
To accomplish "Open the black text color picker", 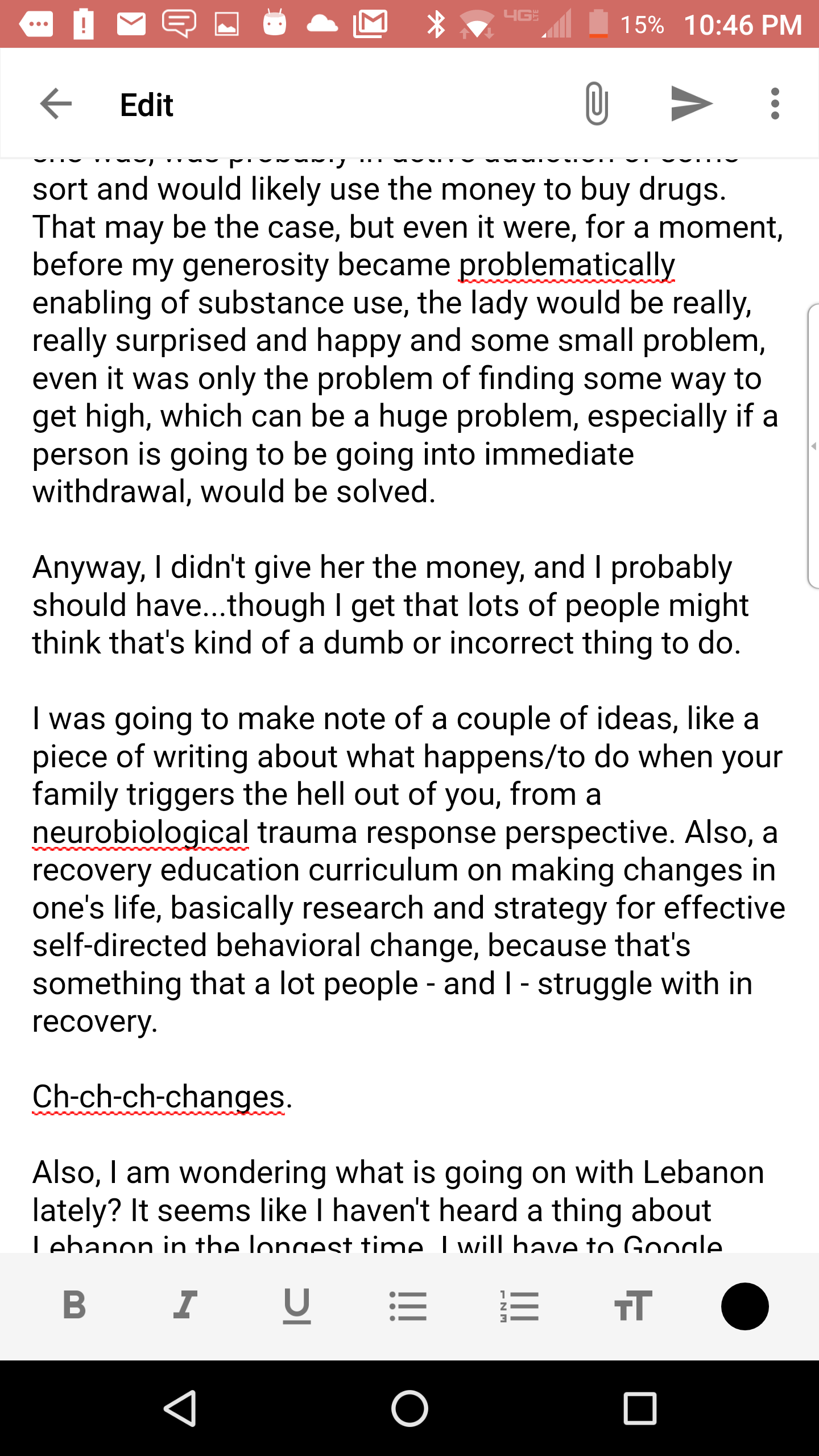I will click(744, 1306).
